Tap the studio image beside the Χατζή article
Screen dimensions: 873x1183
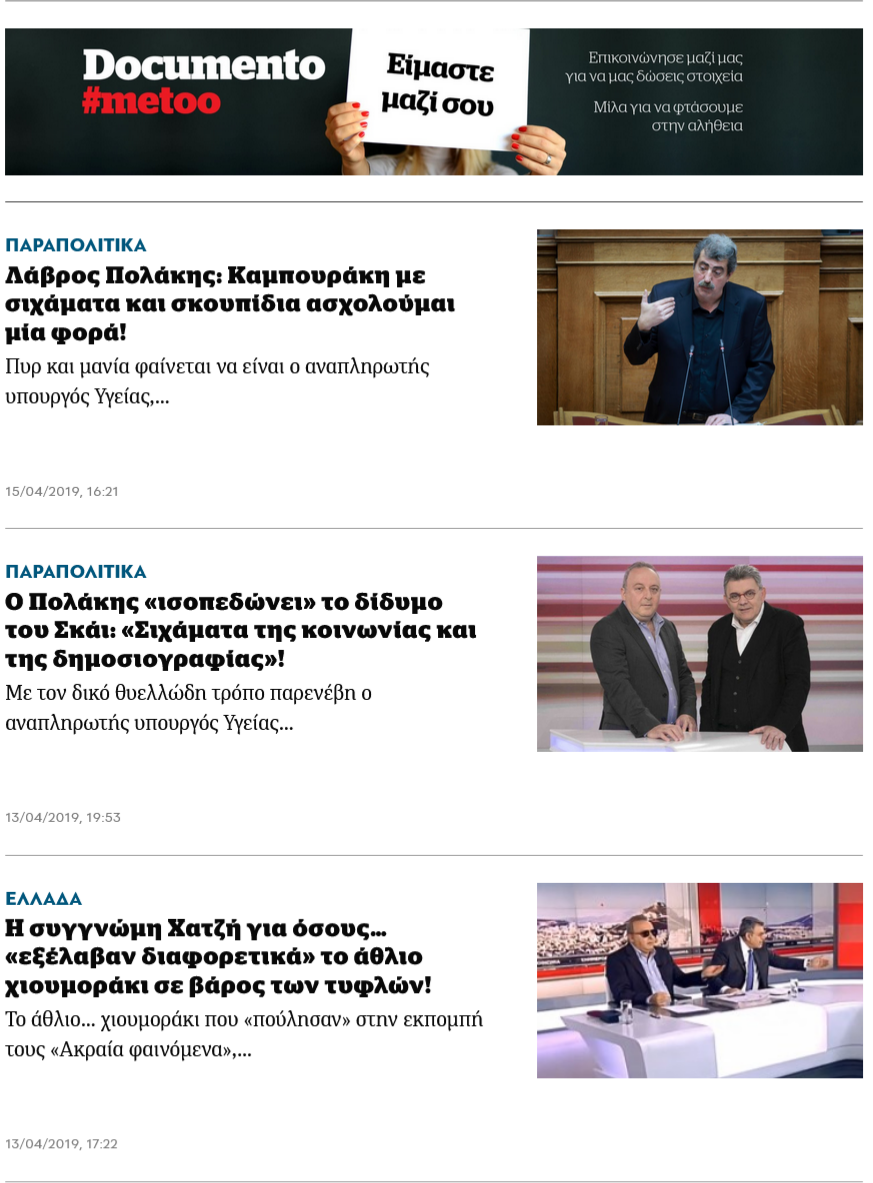[x=699, y=980]
